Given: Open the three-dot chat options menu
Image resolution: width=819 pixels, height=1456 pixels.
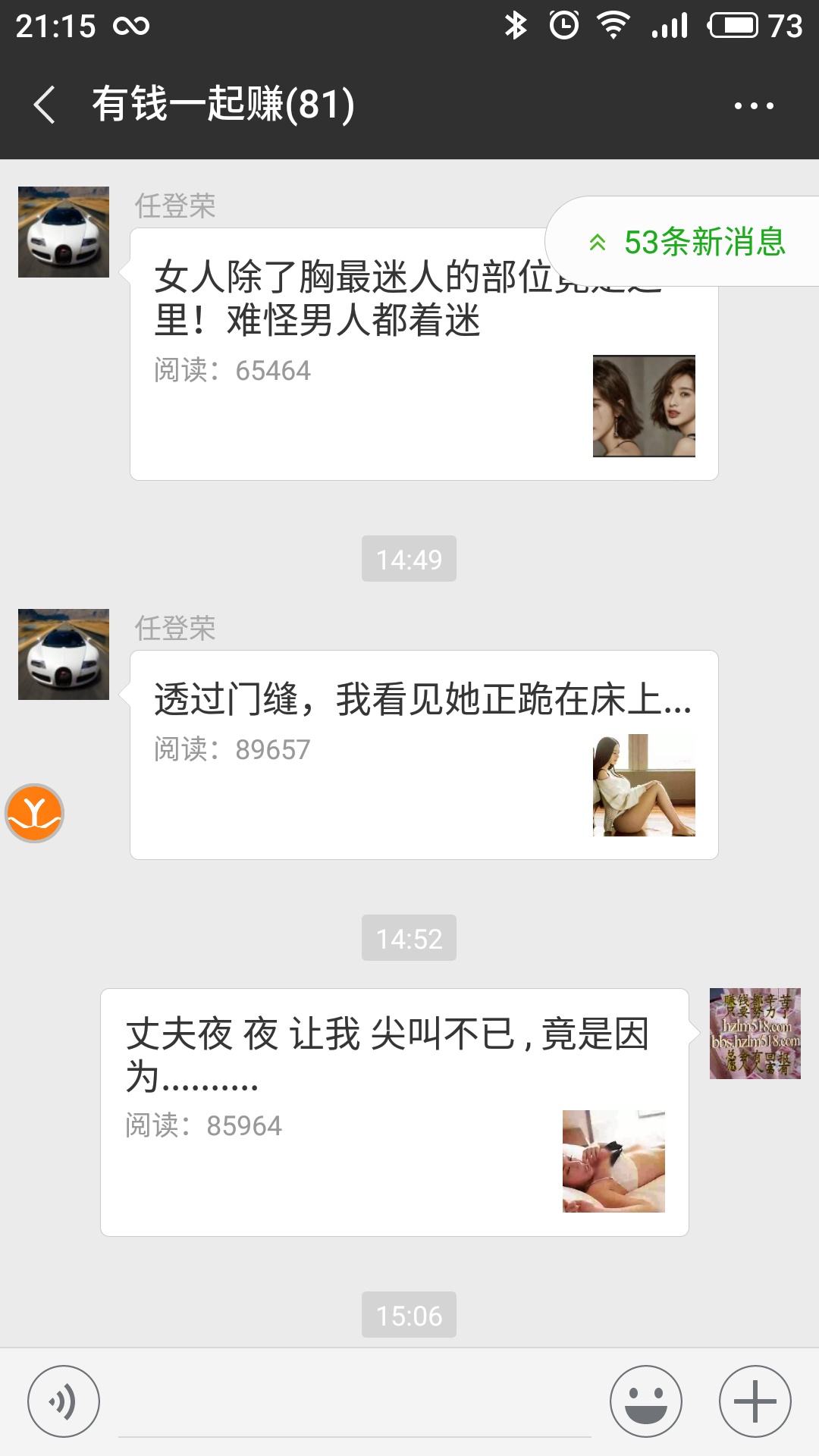Looking at the screenshot, I should tap(754, 106).
